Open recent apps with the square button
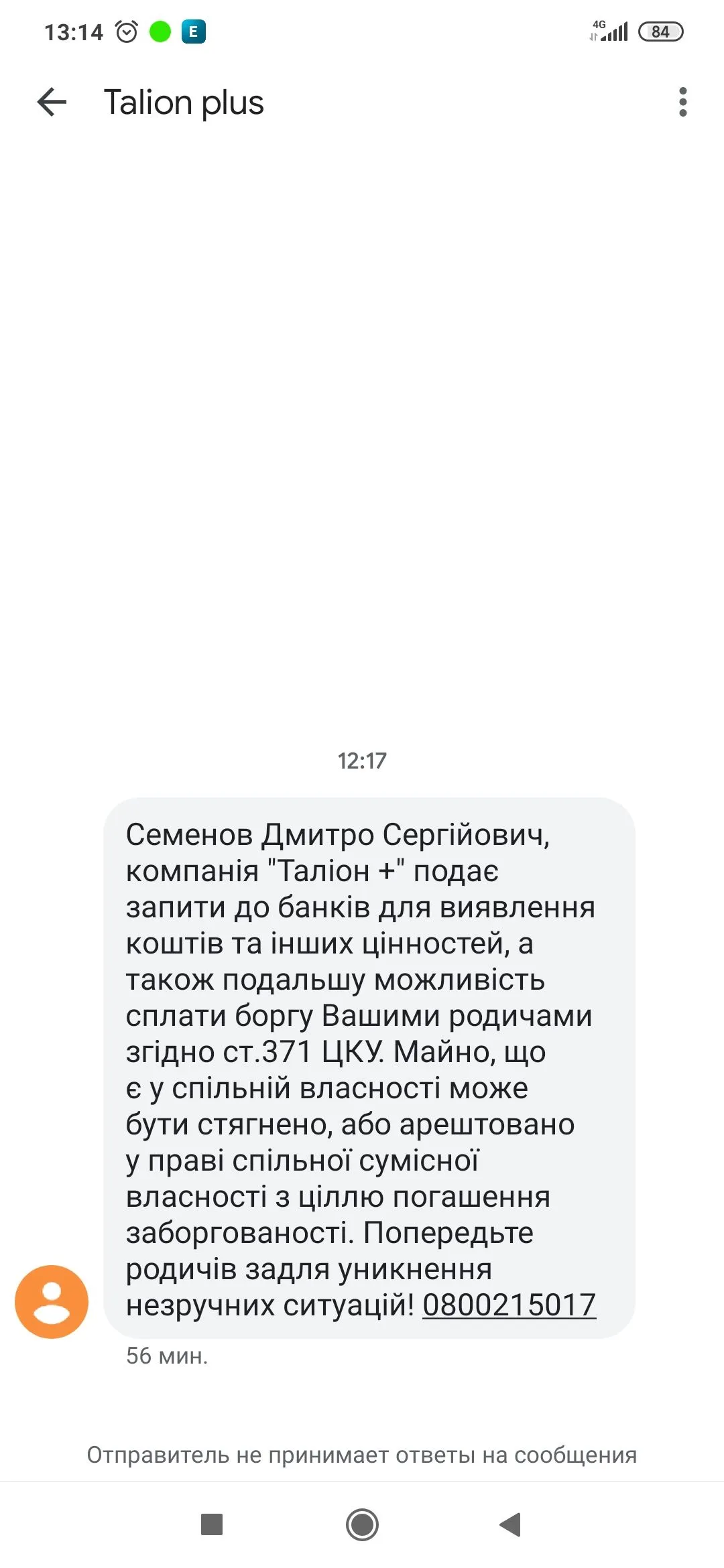Screen dimensions: 724x1568 click(212, 1524)
